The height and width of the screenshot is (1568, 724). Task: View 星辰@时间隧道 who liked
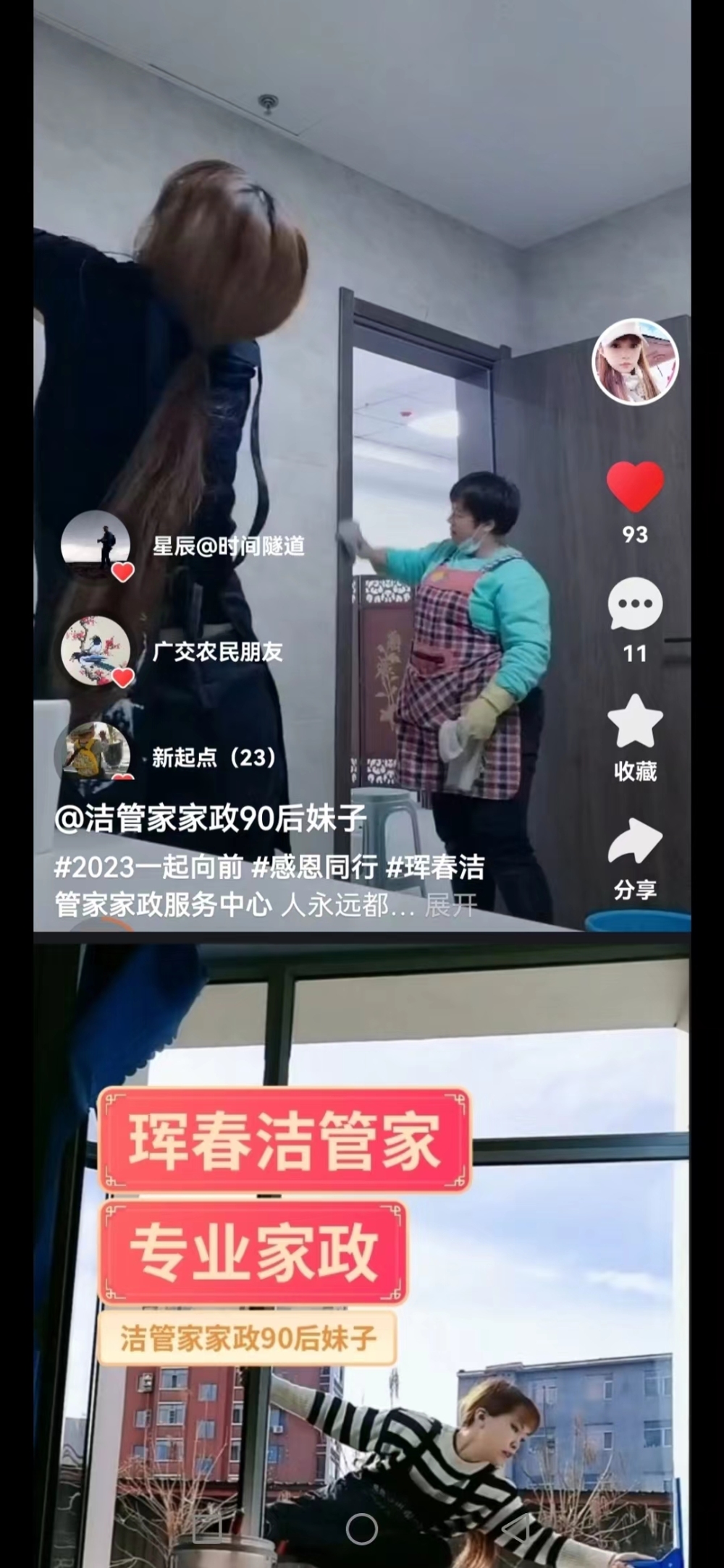(228, 546)
